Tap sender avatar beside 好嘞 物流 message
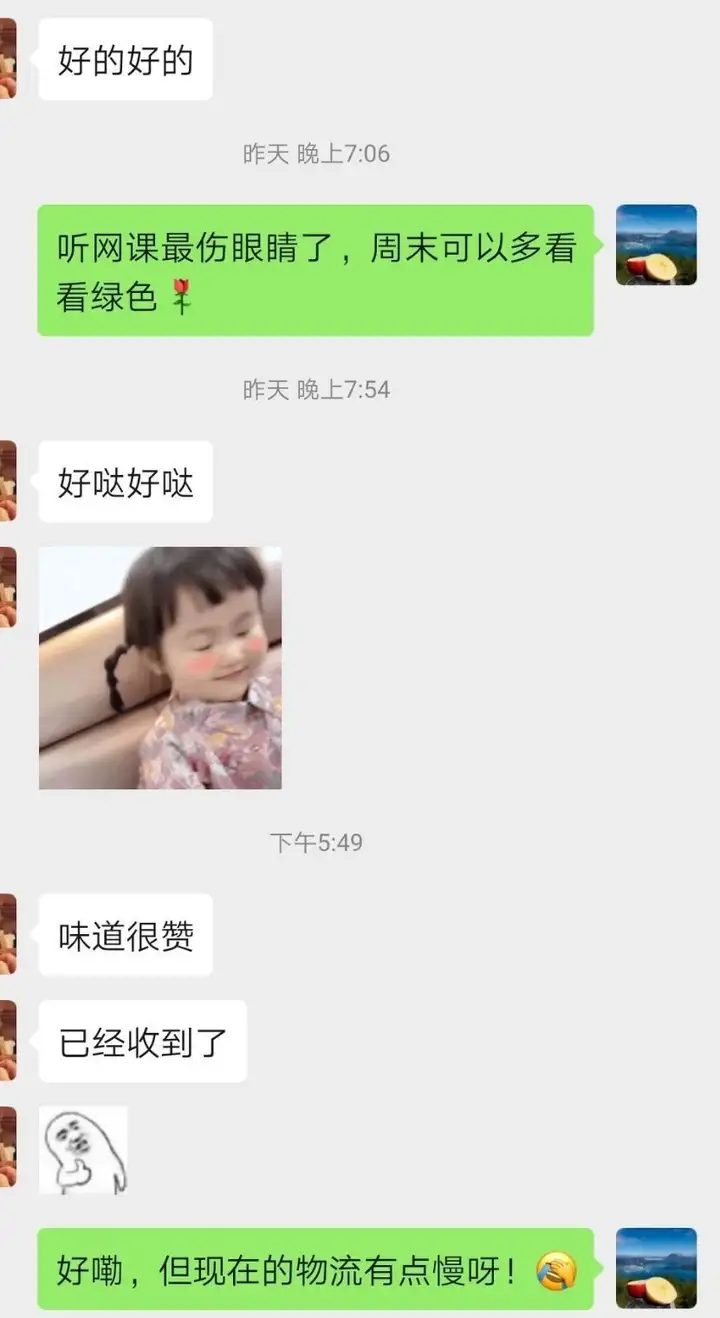Image resolution: width=720 pixels, height=1318 pixels. 656,1268
